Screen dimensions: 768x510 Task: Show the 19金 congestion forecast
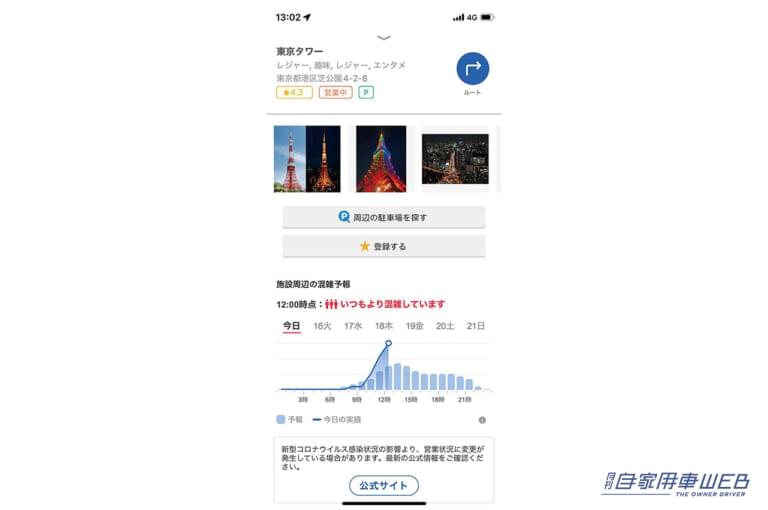click(x=414, y=326)
